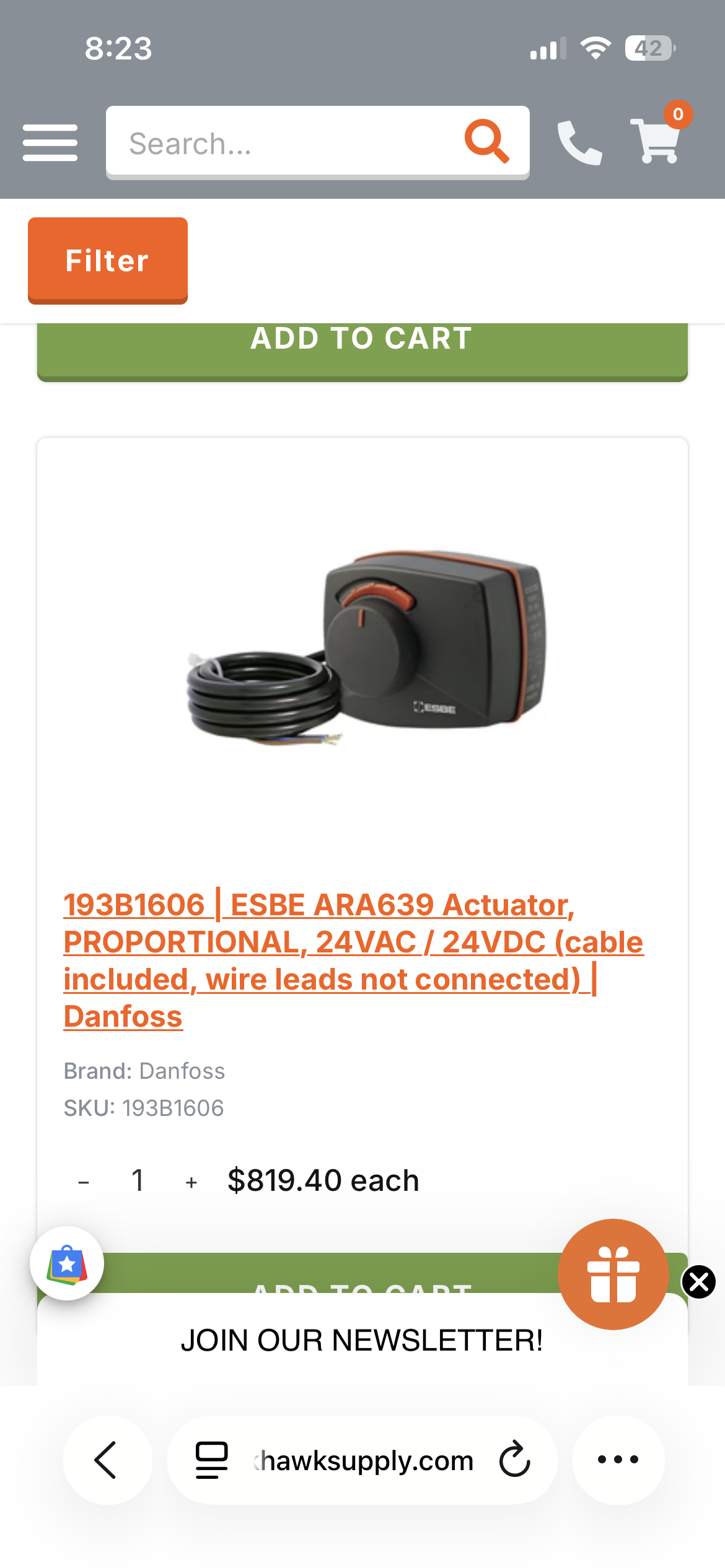Reload the hawksupply.com page

click(x=514, y=1460)
